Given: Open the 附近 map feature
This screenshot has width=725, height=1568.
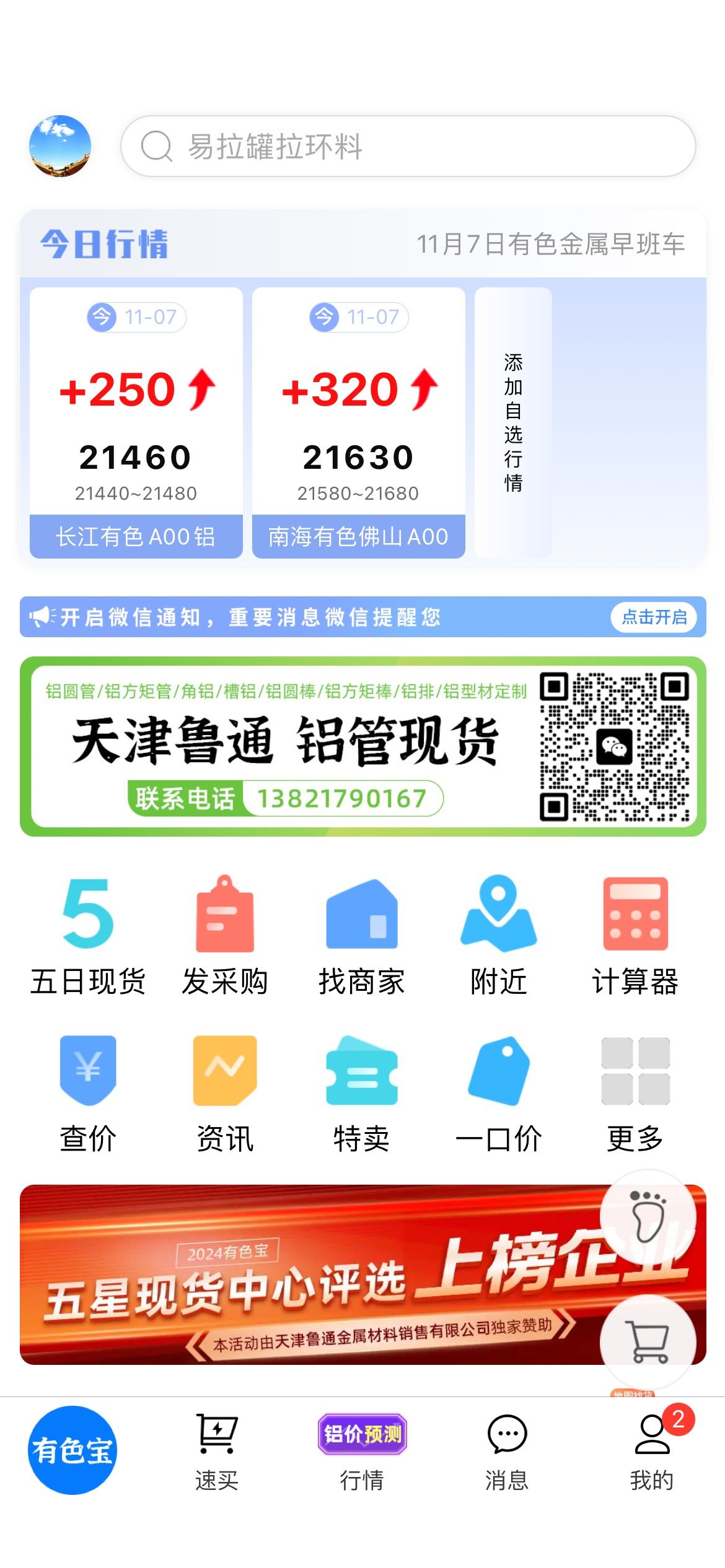Looking at the screenshot, I should [499, 936].
